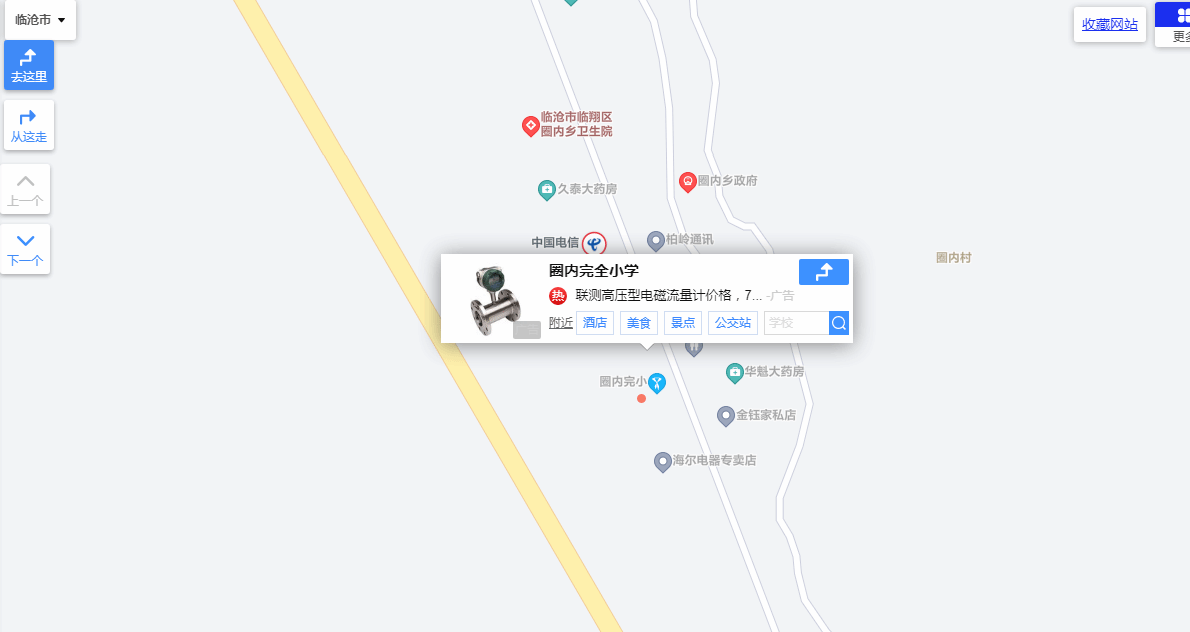Select the 久泰大药房 map marker

click(x=547, y=189)
